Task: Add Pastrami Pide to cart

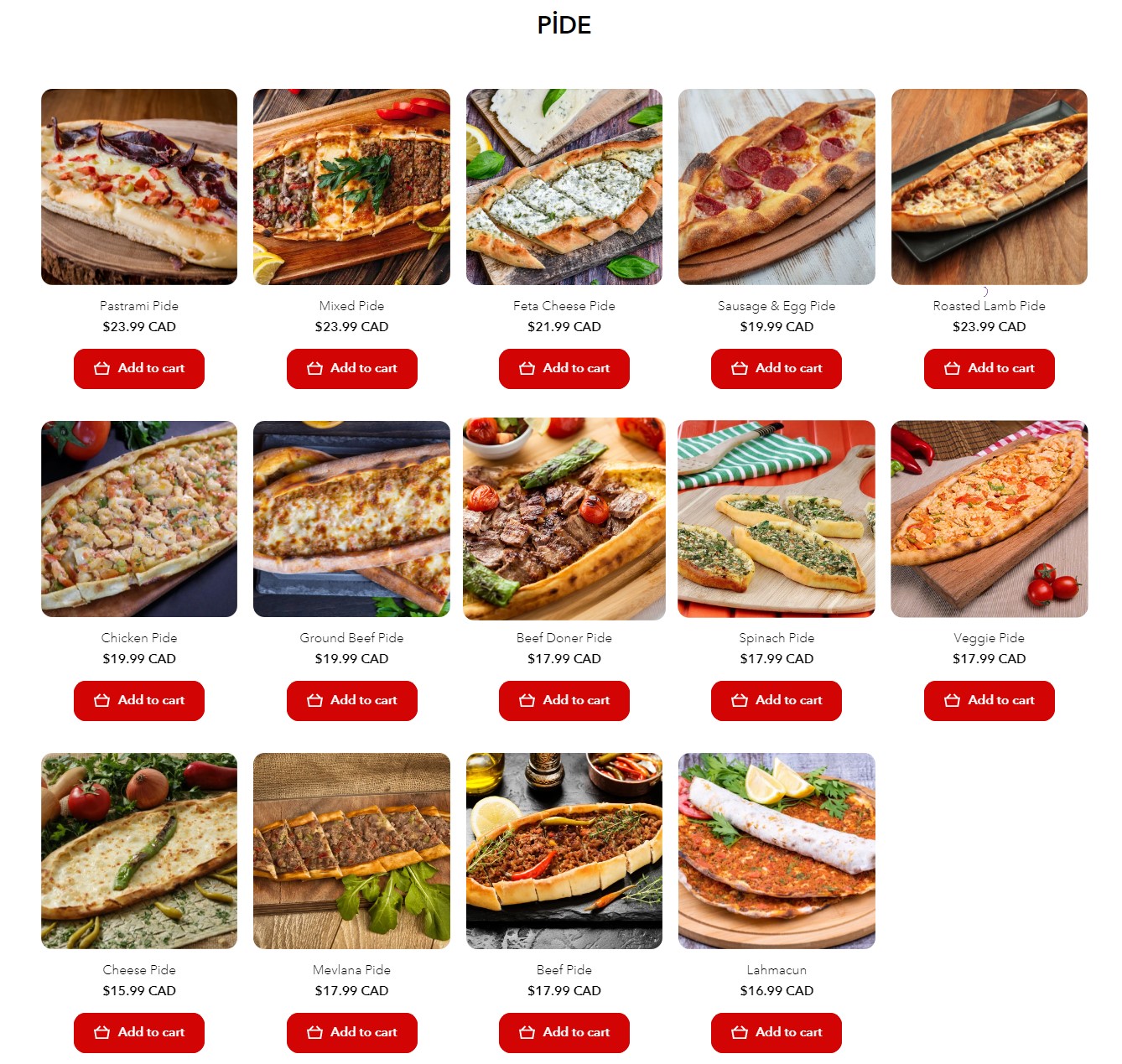Action: pos(139,369)
